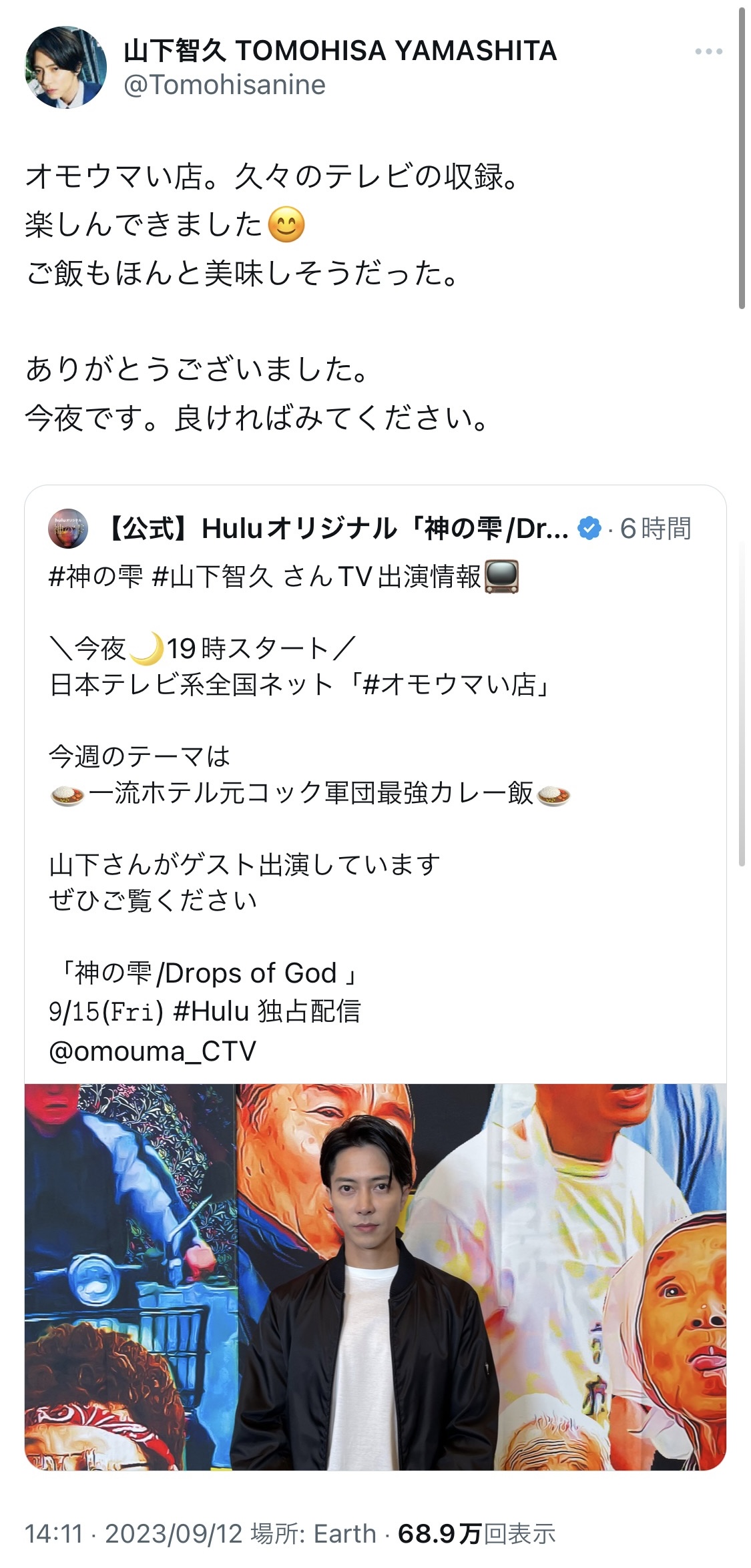Tap the #オモウマい店 hashtag
Viewport: 751px width, 1568px height.
click(449, 684)
